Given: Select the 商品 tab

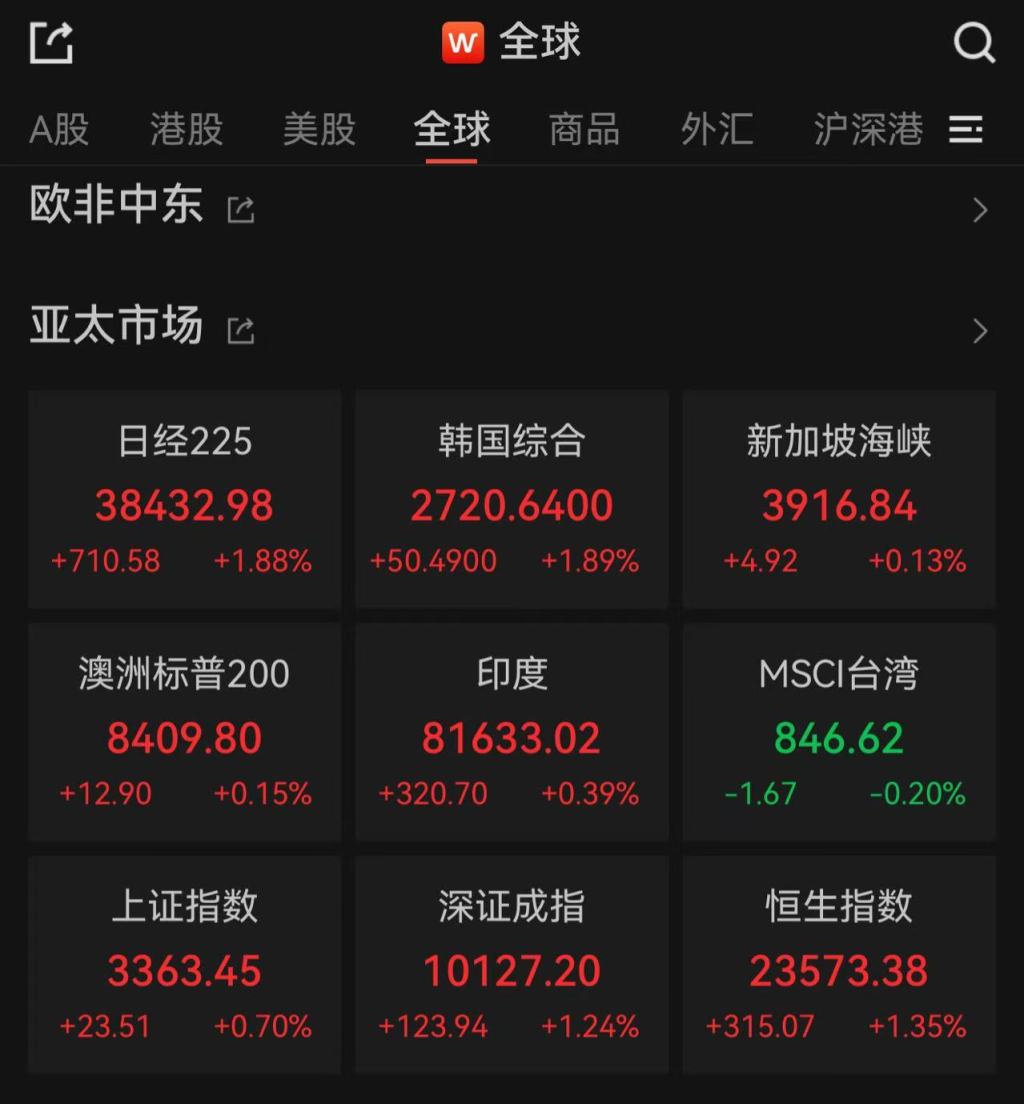Looking at the screenshot, I should tap(584, 129).
